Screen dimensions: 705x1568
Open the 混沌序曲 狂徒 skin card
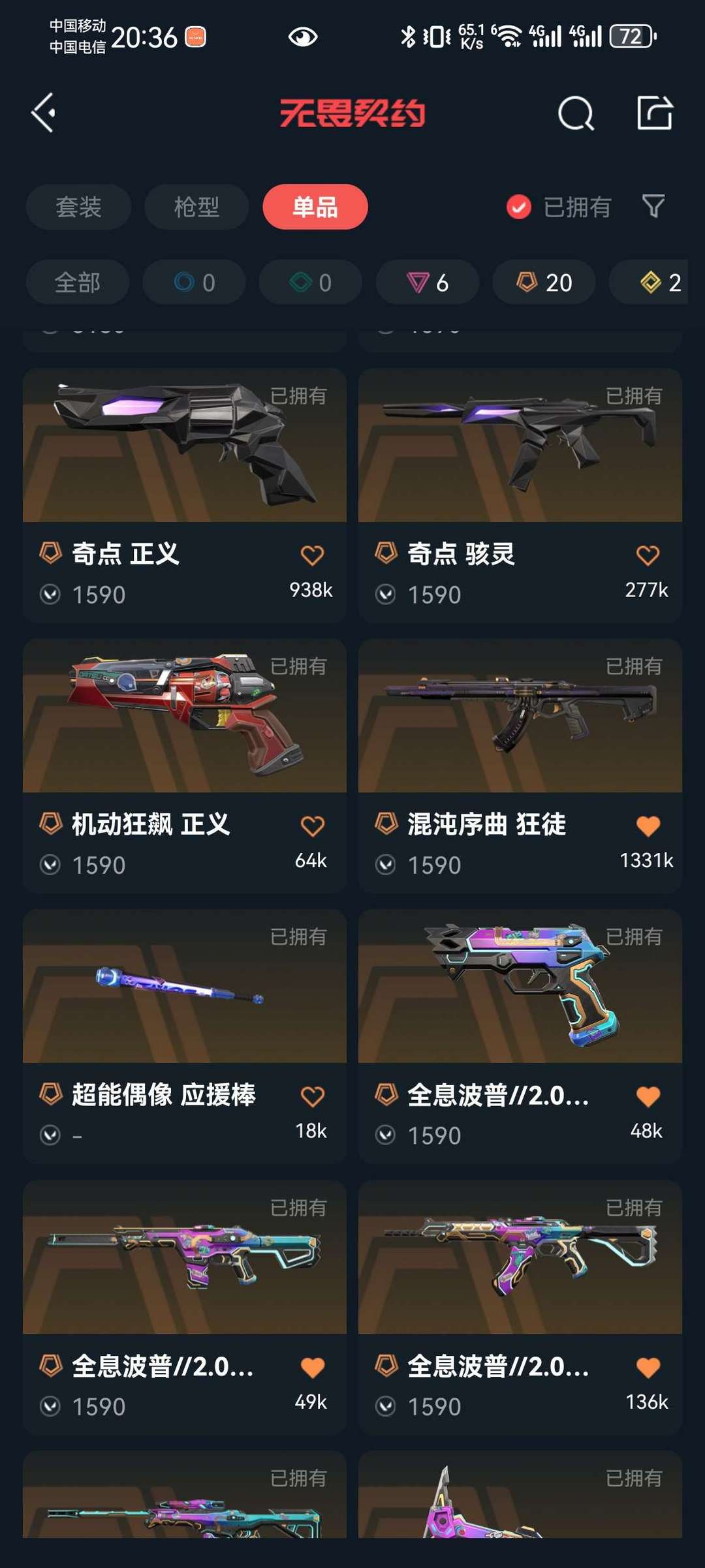tap(520, 766)
